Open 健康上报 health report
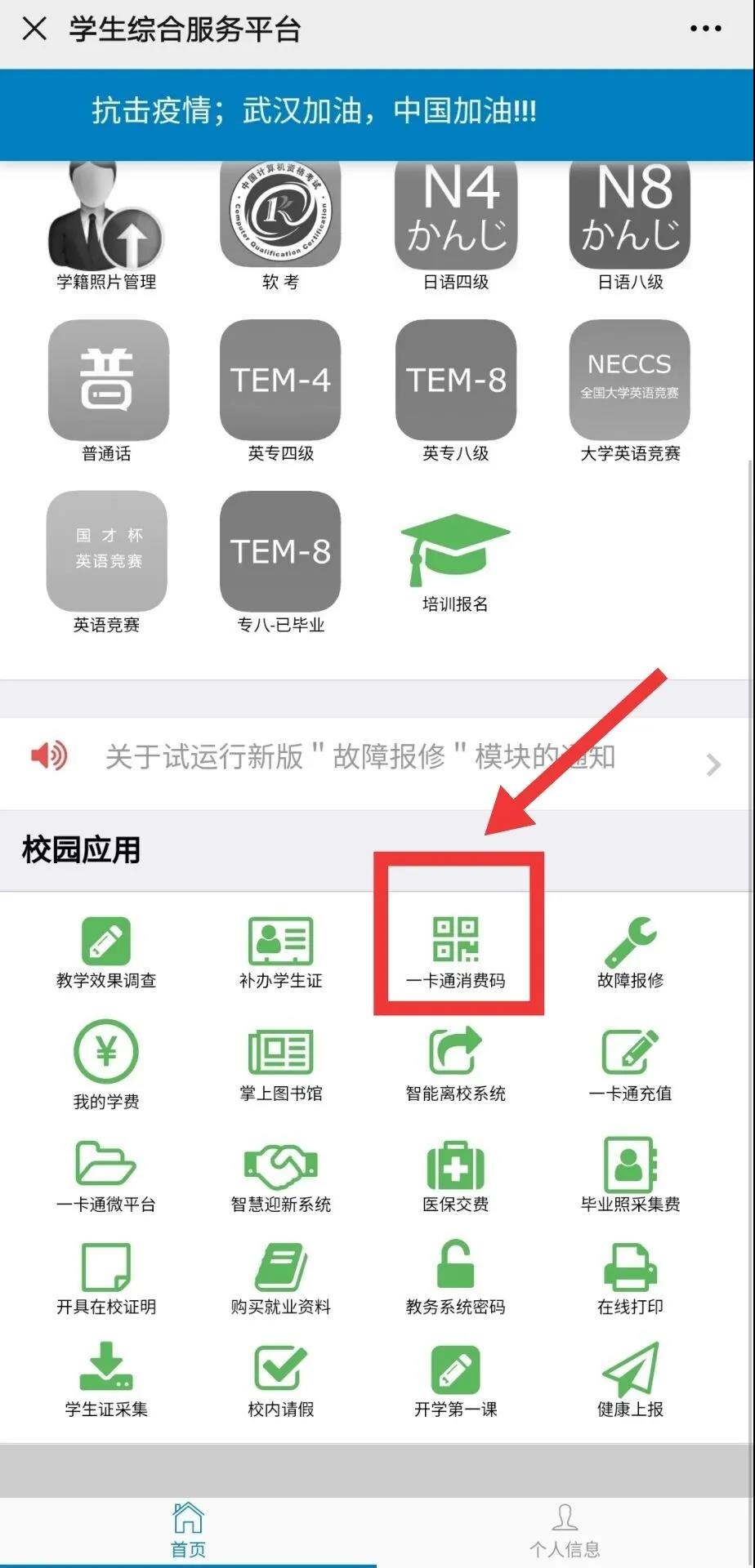 coord(630,1379)
